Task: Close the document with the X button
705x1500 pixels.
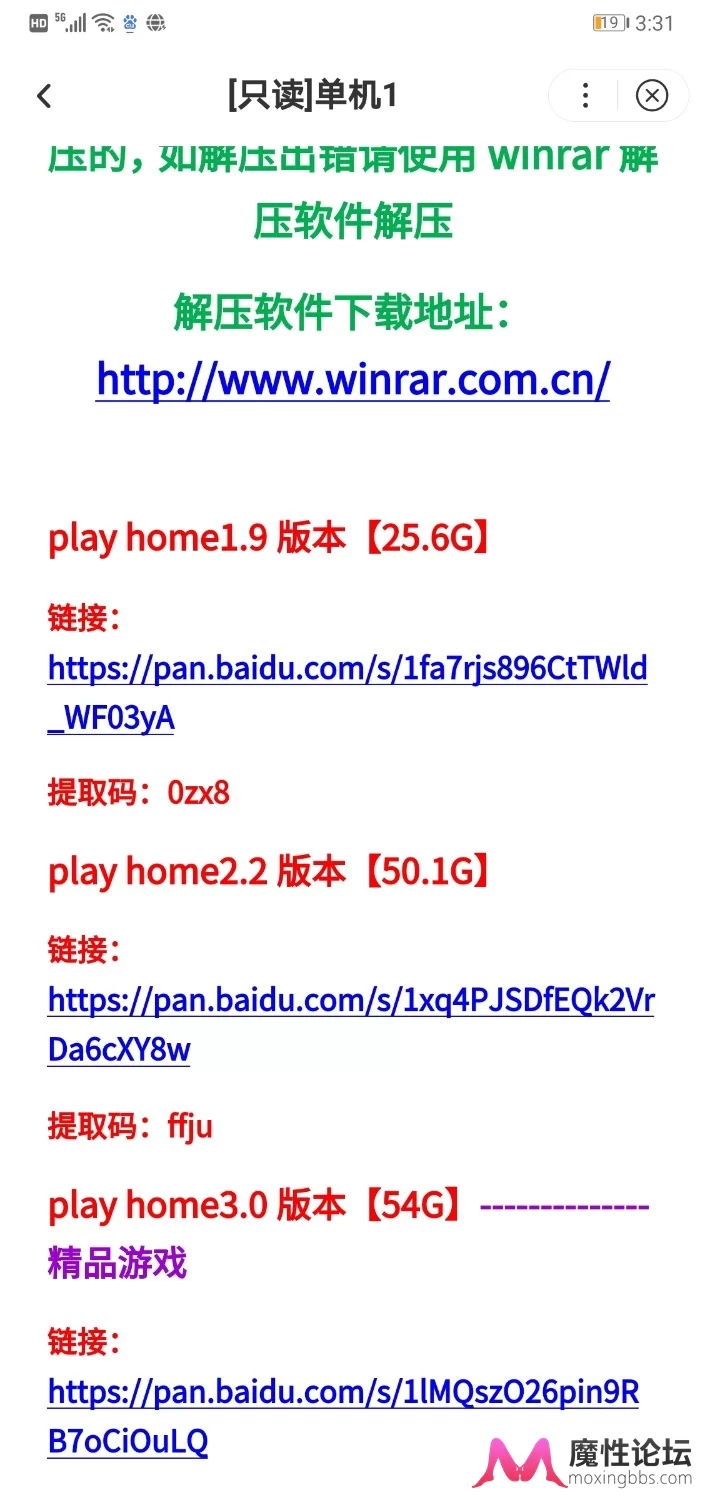Action: click(x=652, y=96)
